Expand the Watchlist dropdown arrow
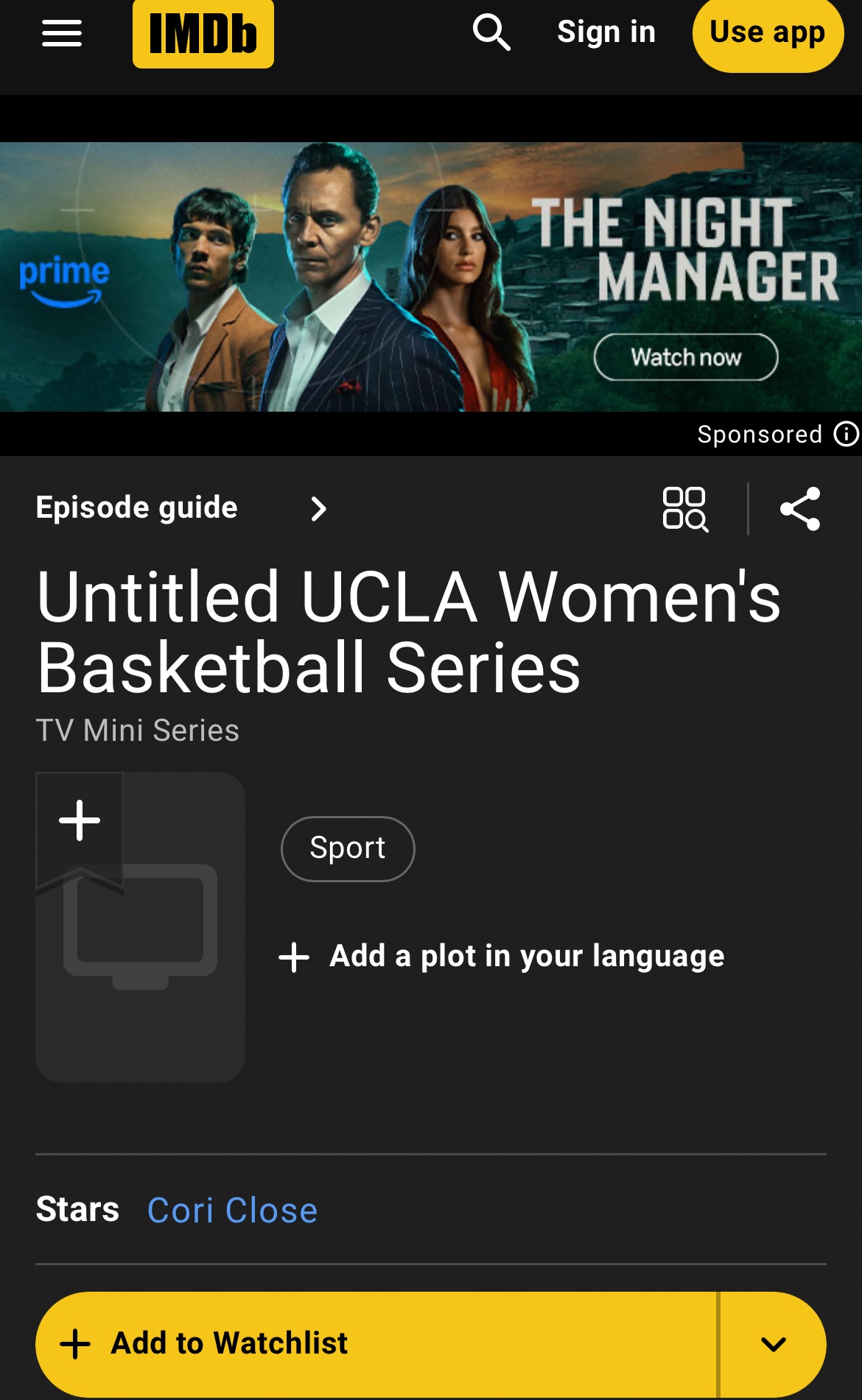The height and width of the screenshot is (1400, 862). point(773,1344)
